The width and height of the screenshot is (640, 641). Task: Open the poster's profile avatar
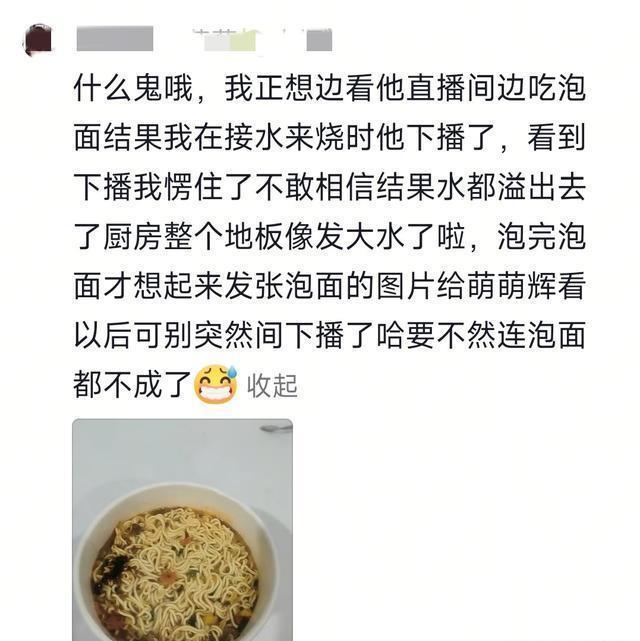coord(40,40)
